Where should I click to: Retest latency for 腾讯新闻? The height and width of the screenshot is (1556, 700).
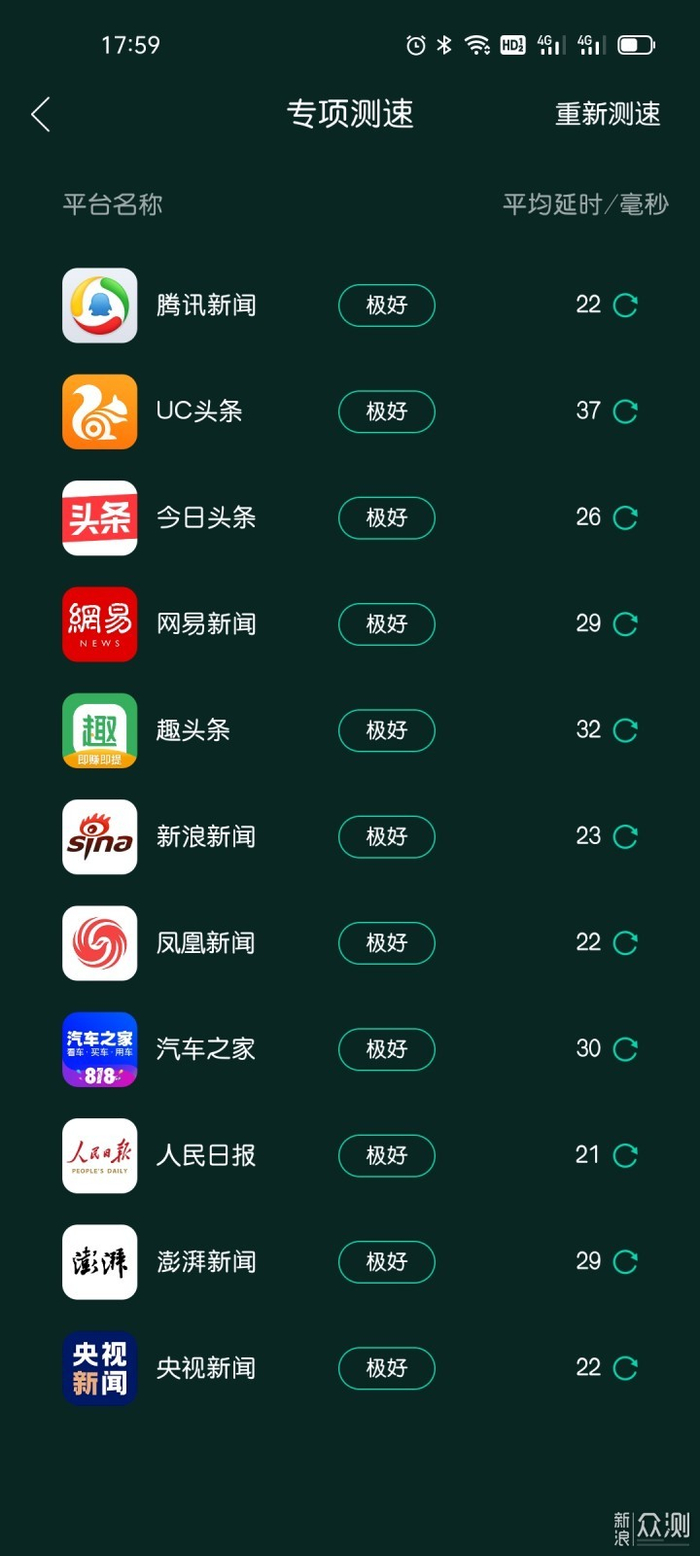pyautogui.click(x=625, y=305)
